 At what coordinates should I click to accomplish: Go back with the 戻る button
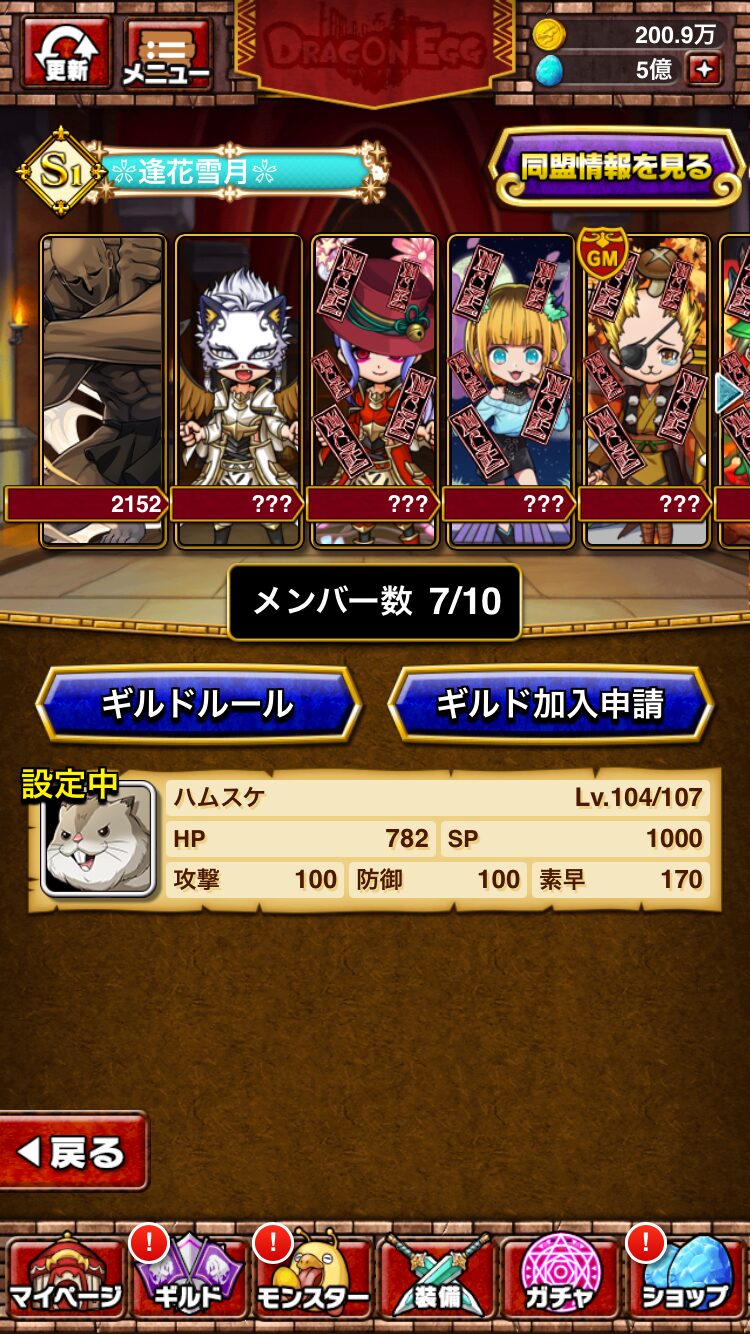72,1153
